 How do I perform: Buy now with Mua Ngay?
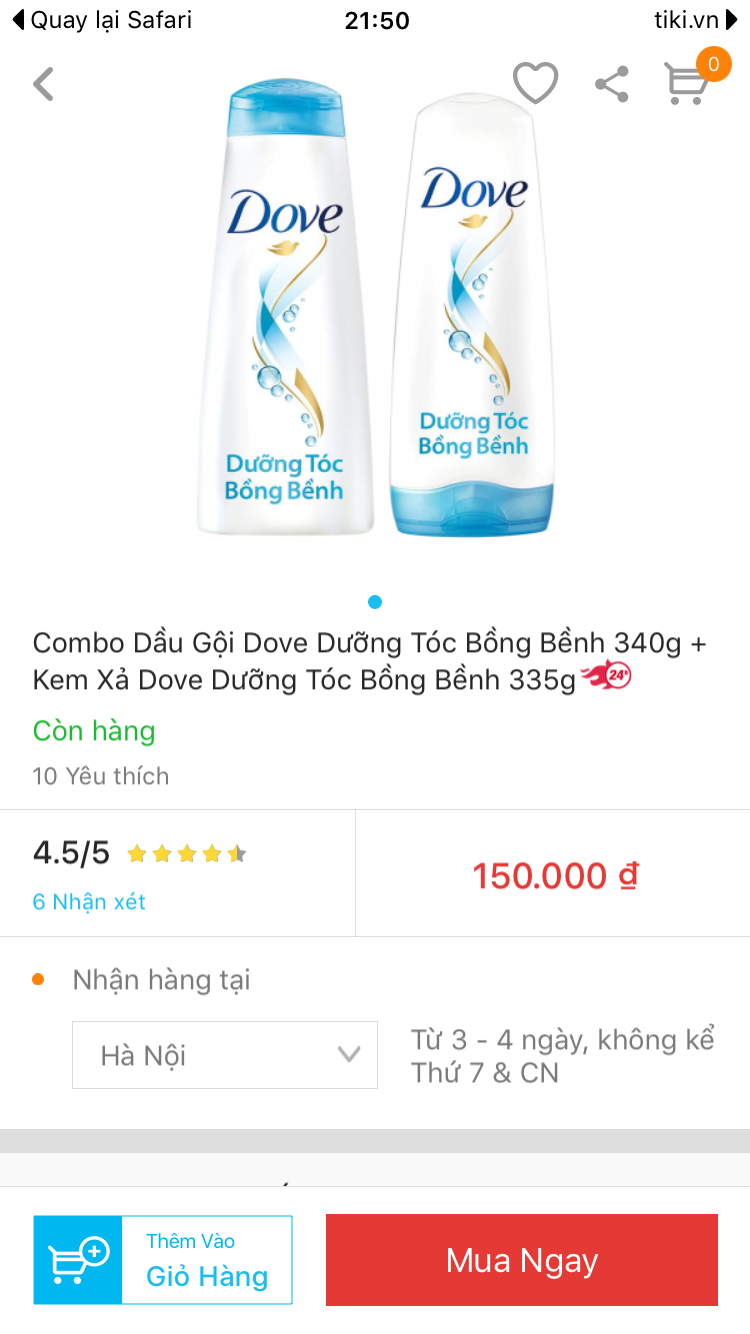pyautogui.click(x=521, y=1260)
